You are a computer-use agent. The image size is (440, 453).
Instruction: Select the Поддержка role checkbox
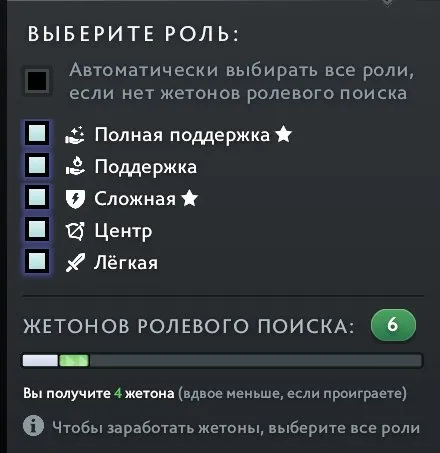point(37,165)
